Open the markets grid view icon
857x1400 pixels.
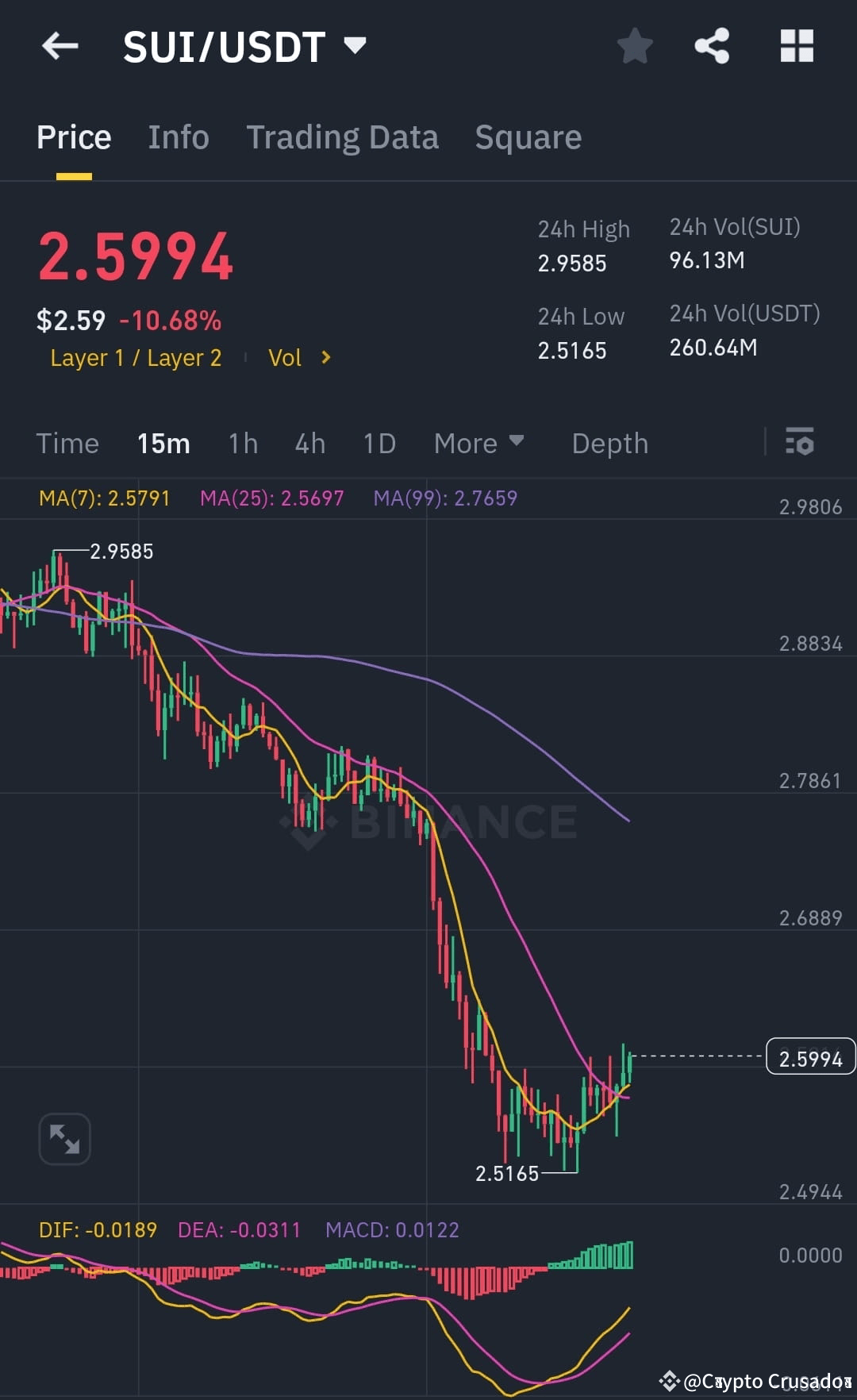tap(797, 46)
